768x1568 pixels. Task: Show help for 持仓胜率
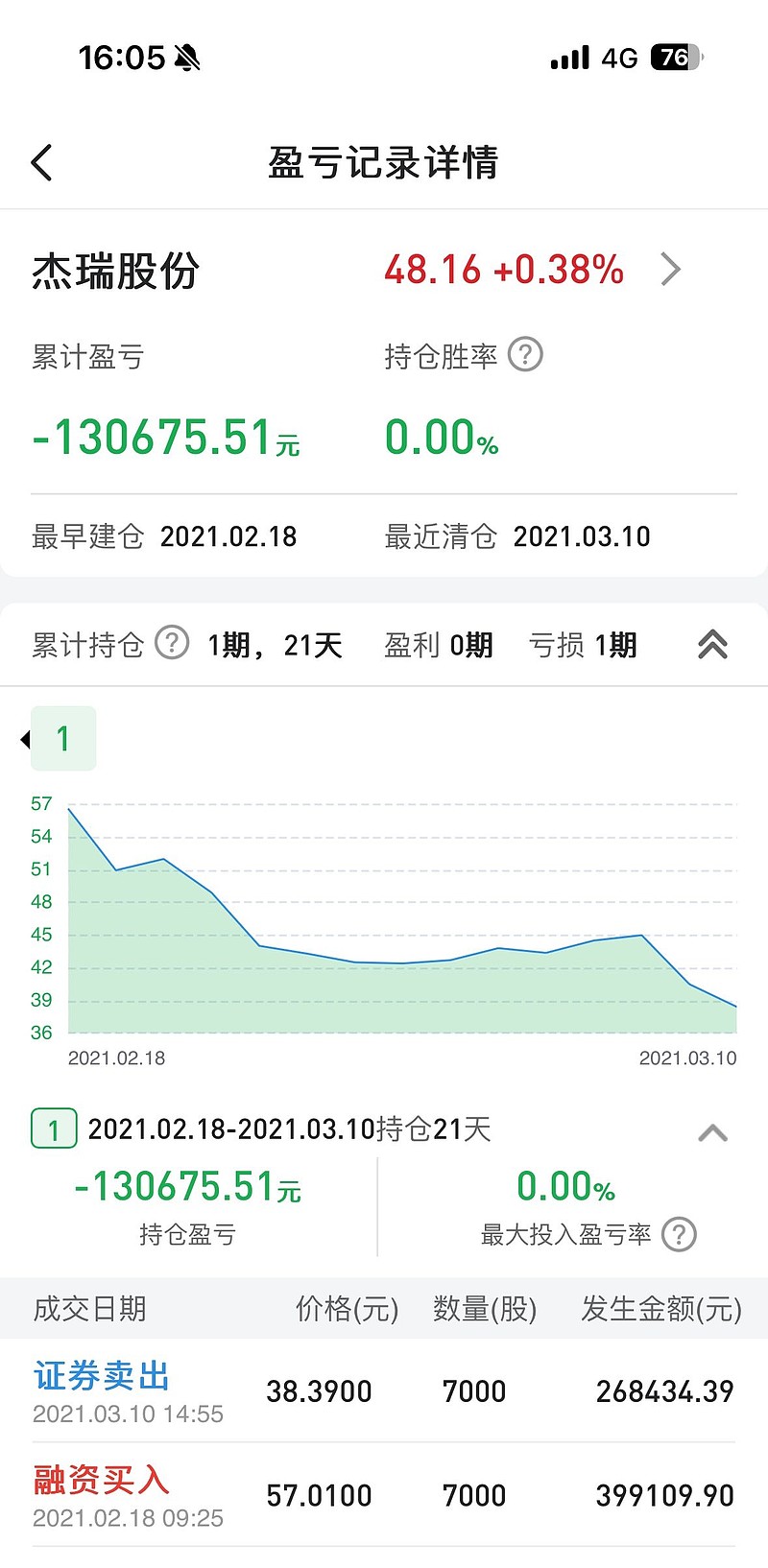coord(525,355)
